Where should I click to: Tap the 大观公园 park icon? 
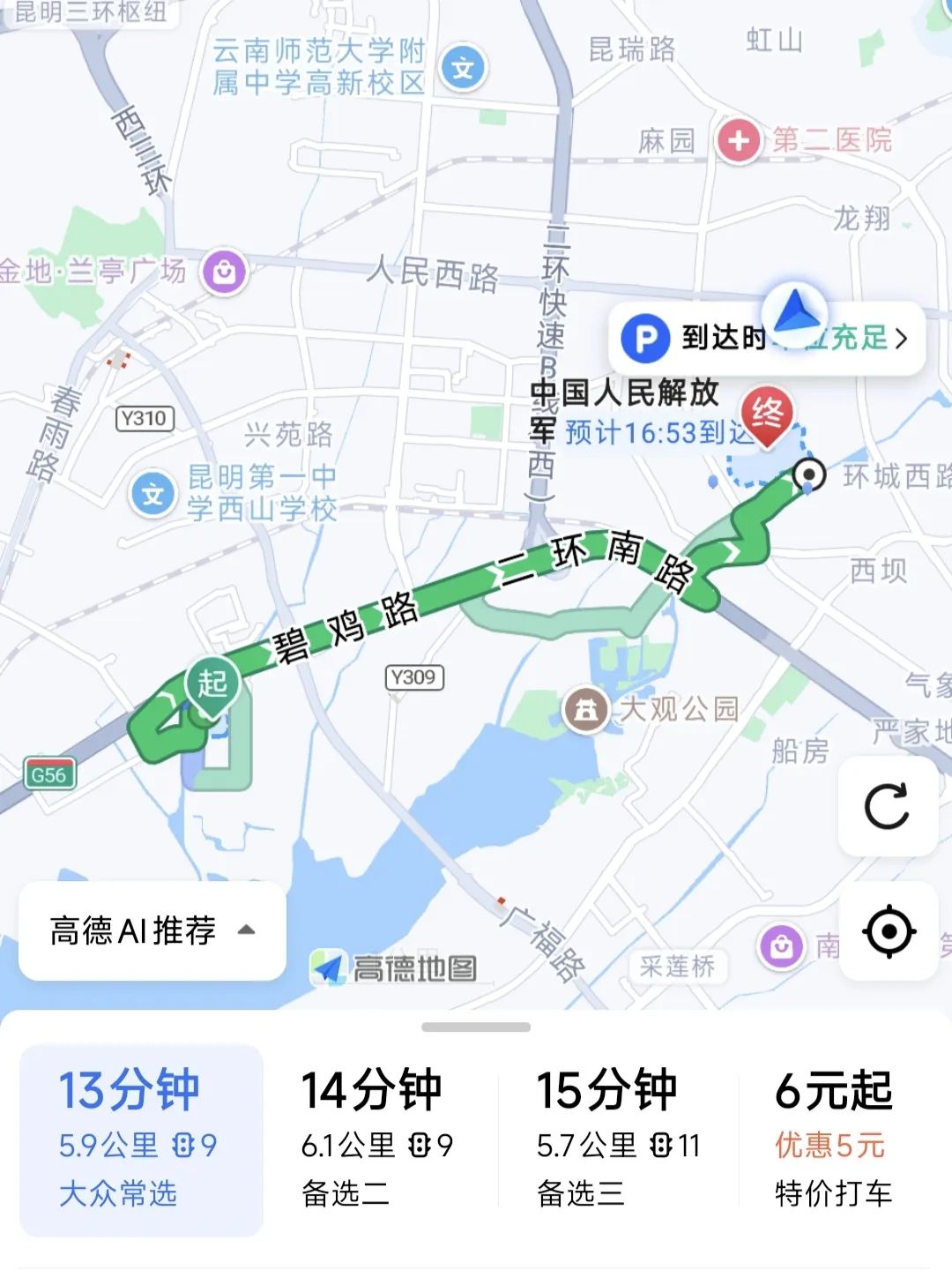pyautogui.click(x=587, y=711)
